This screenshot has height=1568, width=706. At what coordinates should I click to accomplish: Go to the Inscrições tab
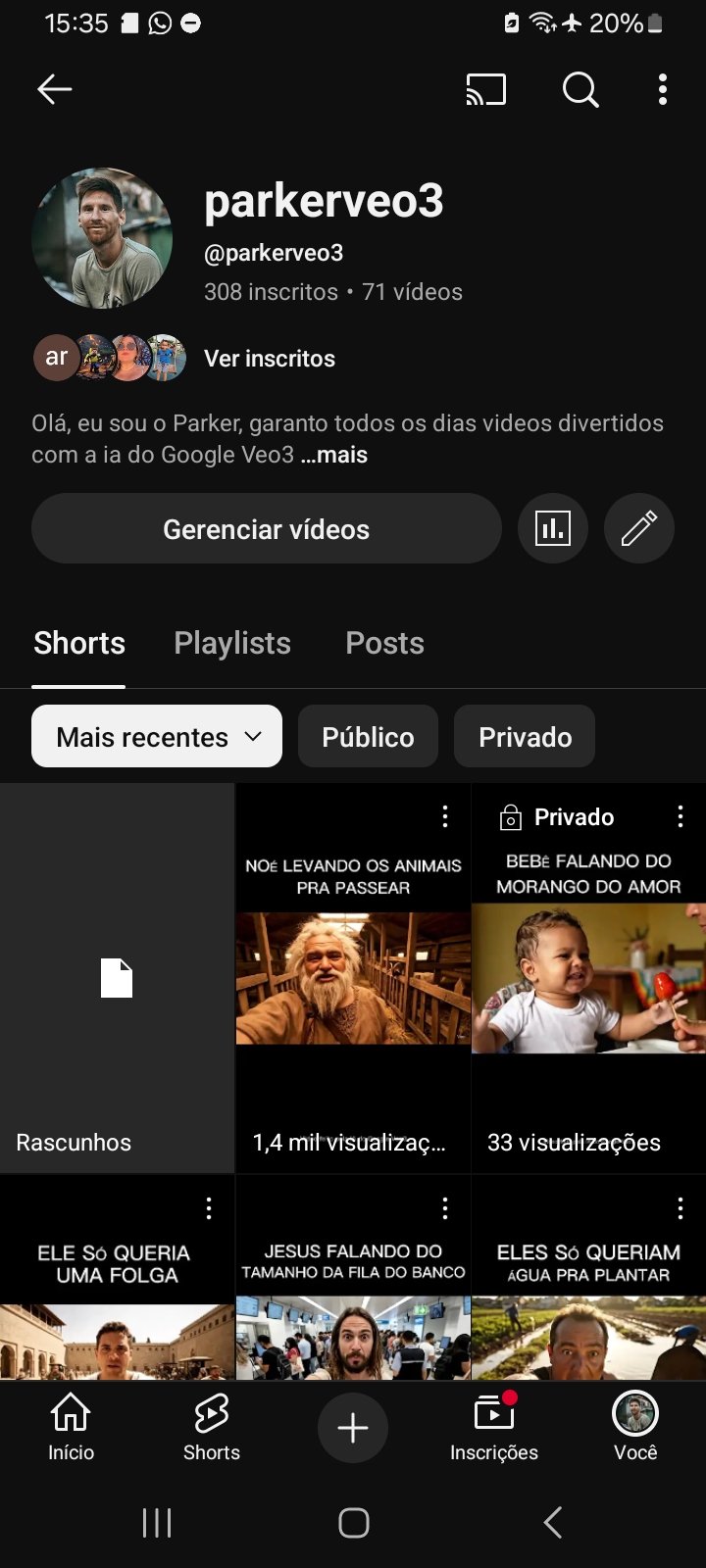(494, 1428)
